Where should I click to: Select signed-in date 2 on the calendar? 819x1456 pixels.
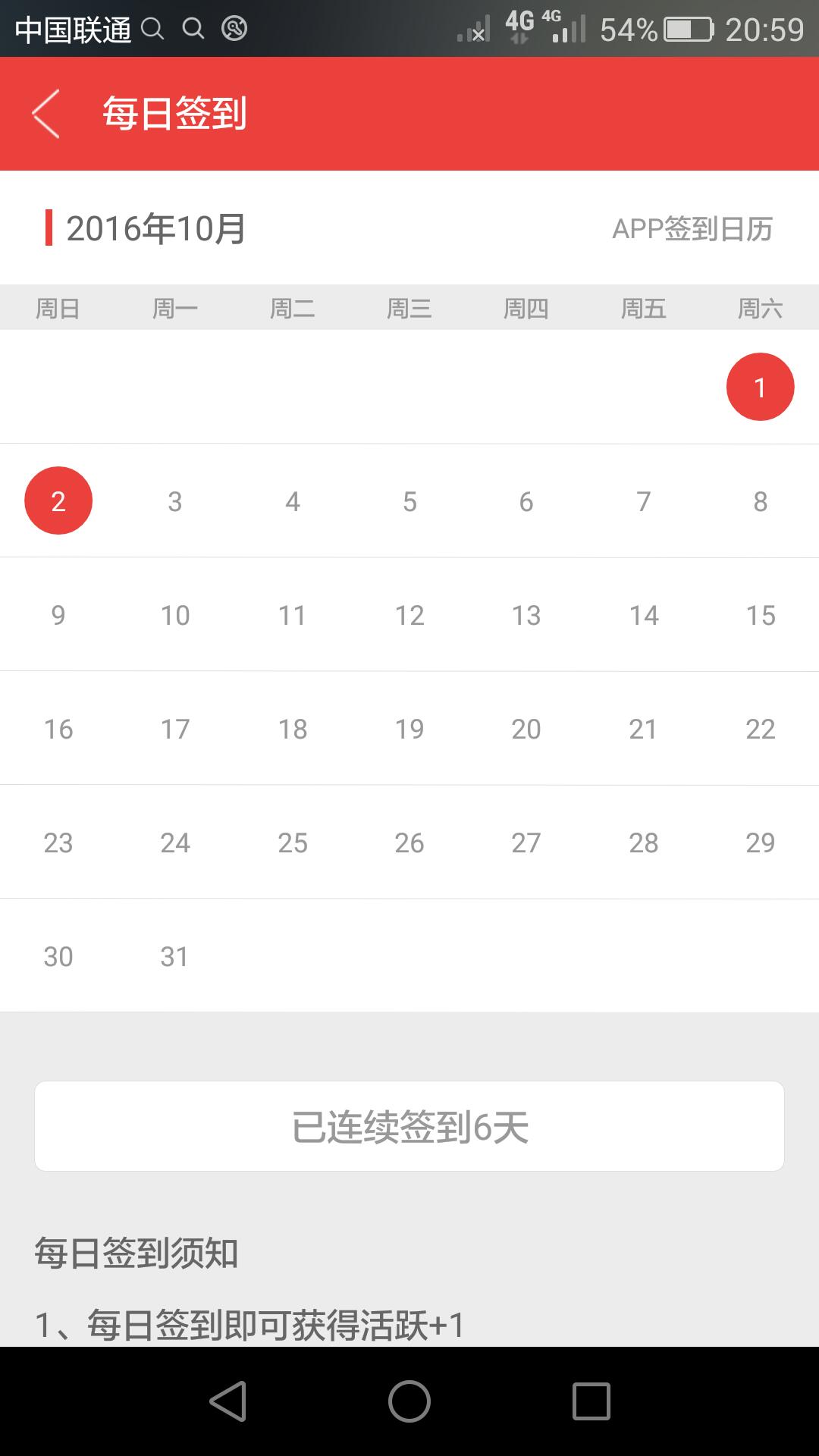(x=58, y=500)
